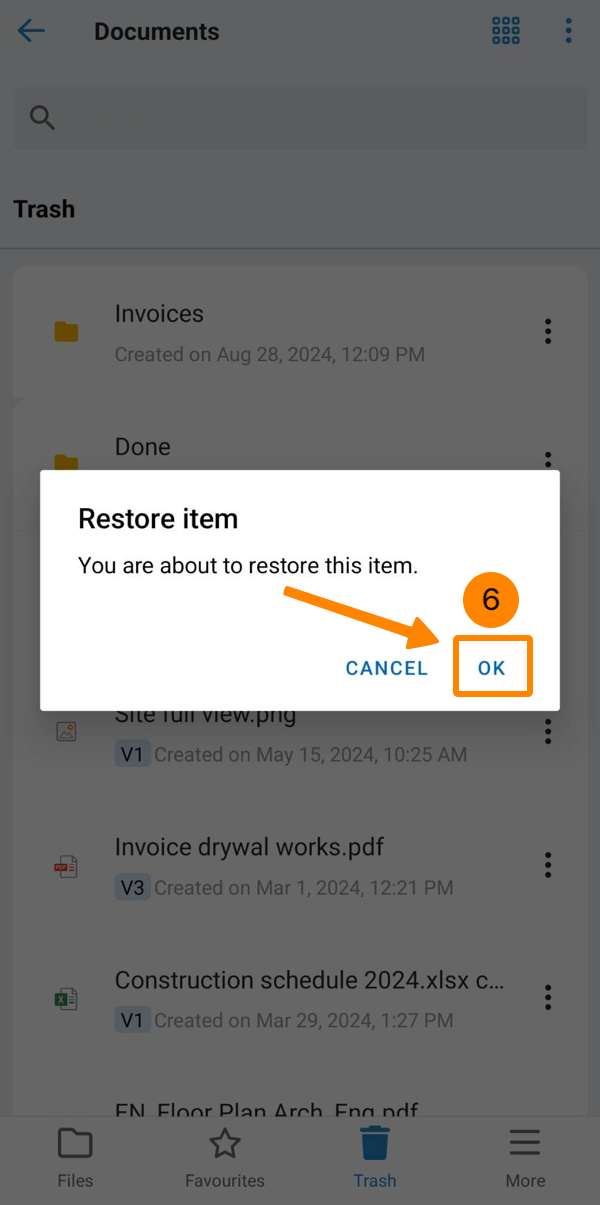Tap the search field

point(300,118)
